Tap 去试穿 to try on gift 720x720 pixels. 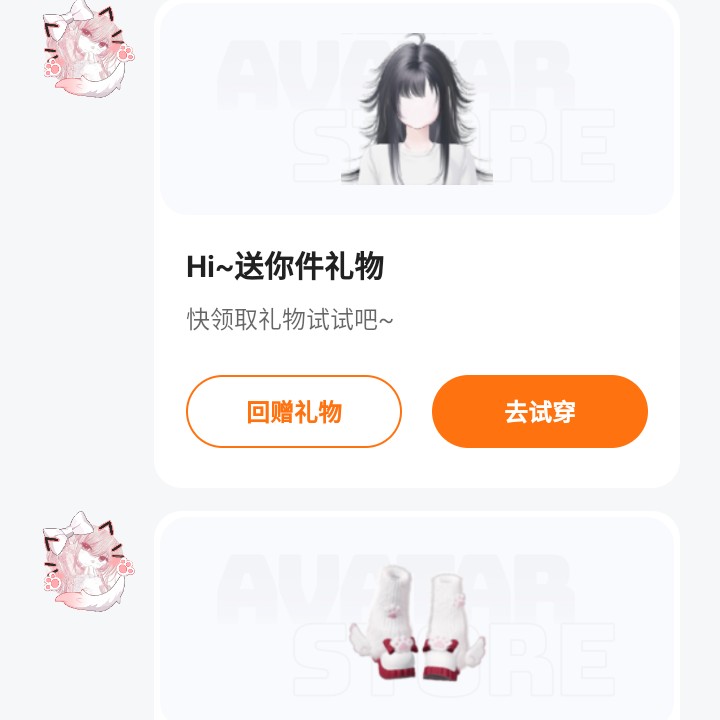point(539,411)
